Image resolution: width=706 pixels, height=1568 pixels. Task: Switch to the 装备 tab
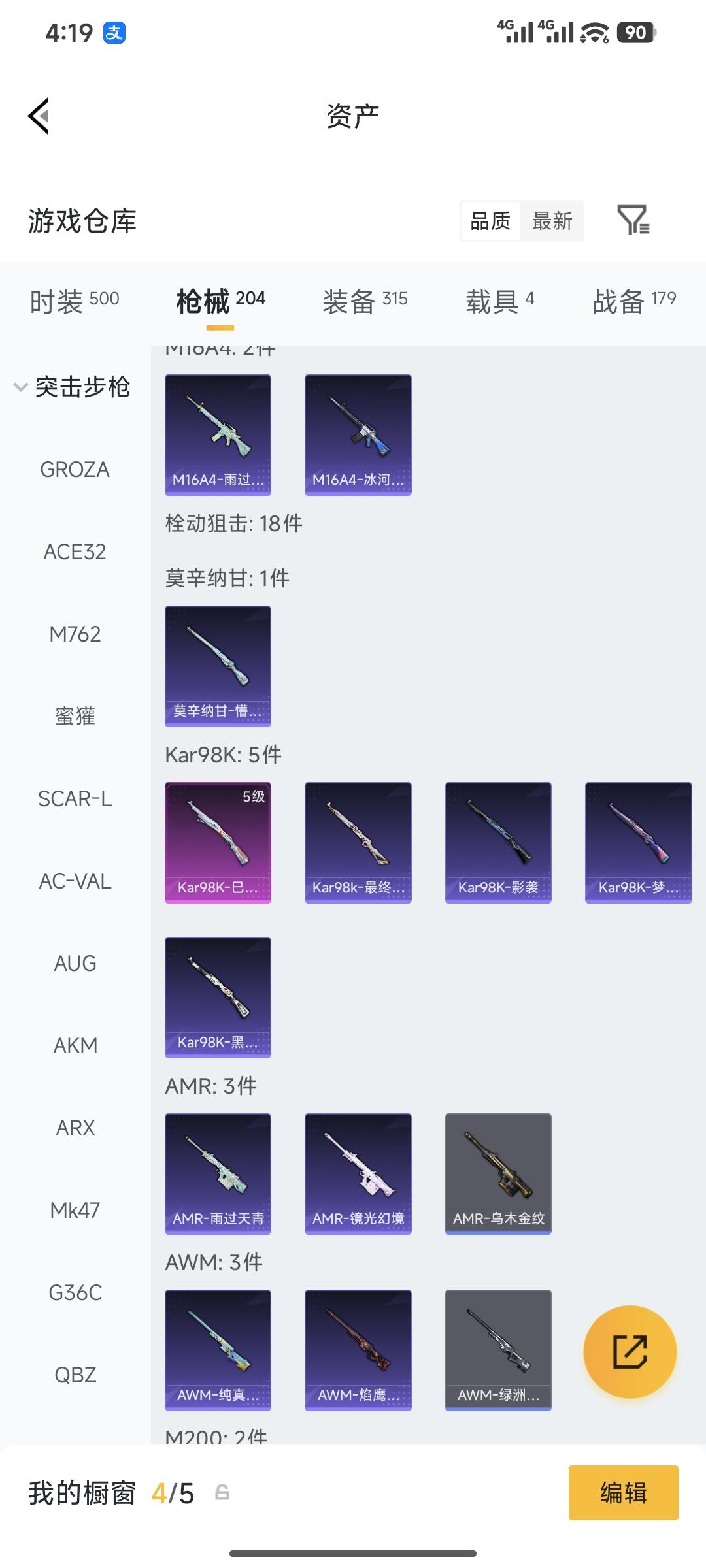(x=365, y=301)
